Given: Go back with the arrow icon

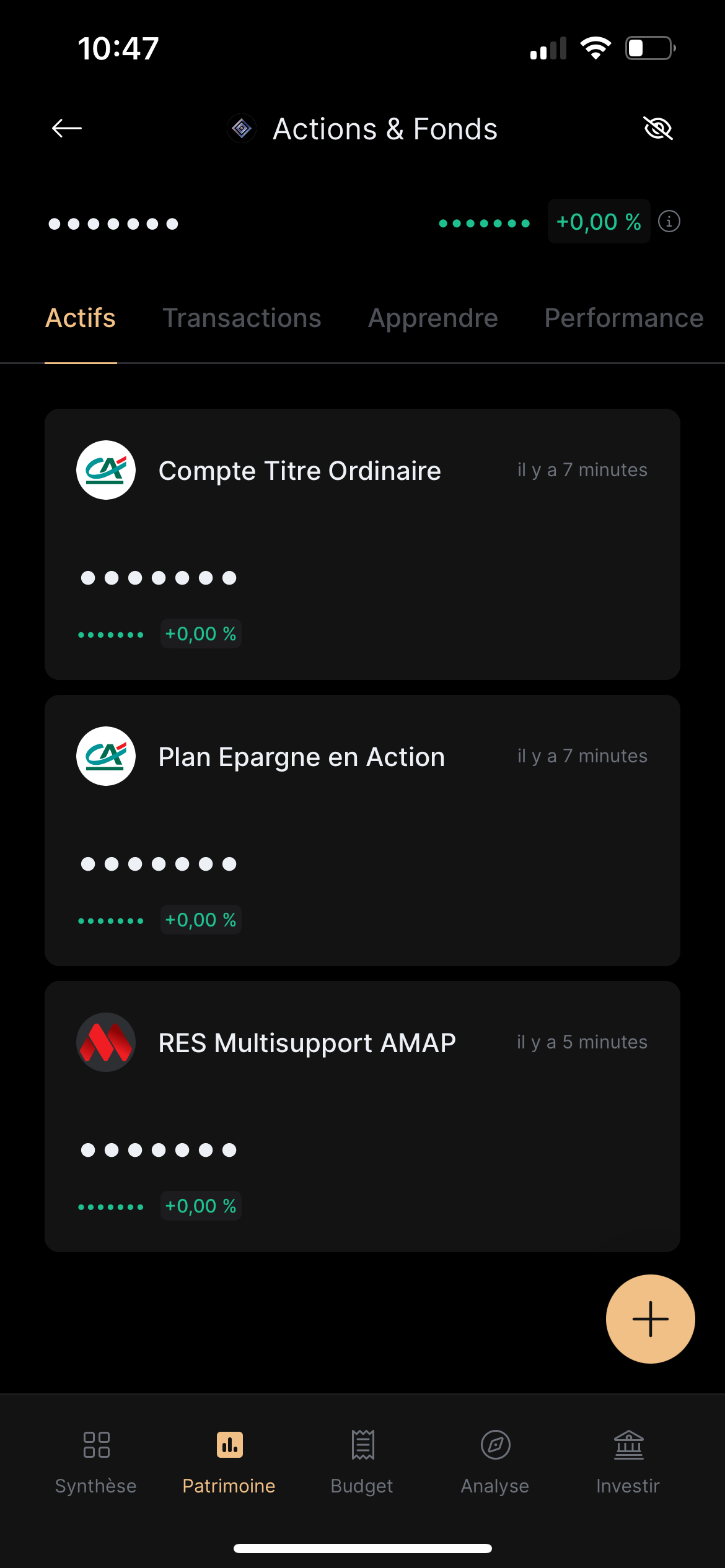Looking at the screenshot, I should pyautogui.click(x=67, y=129).
